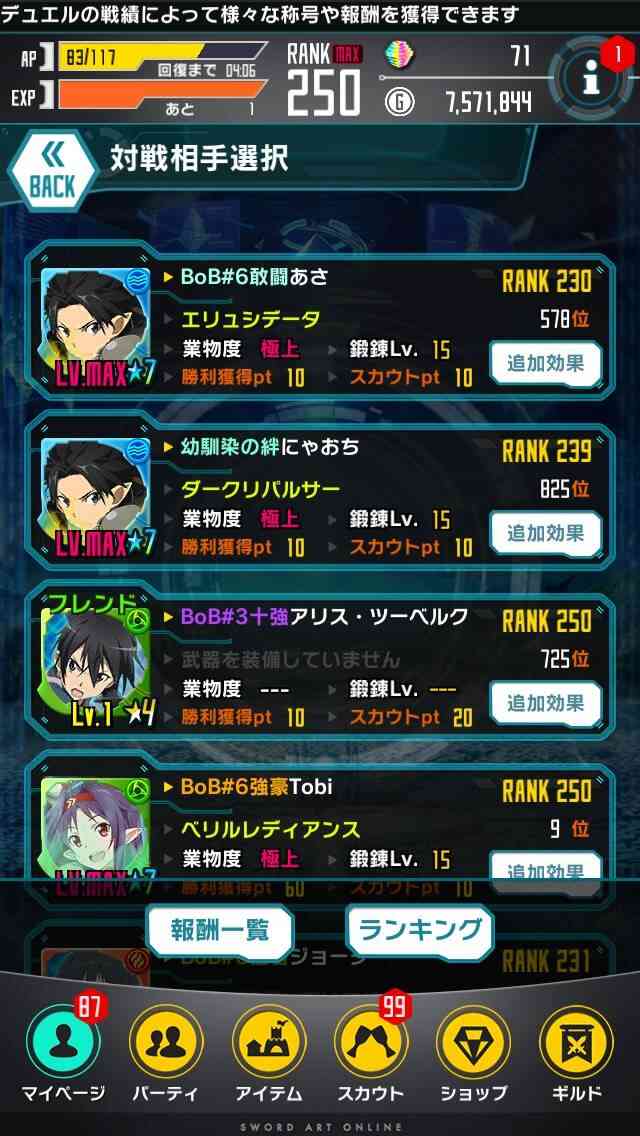Open the info icon with red badge
Screen dimensions: 640x1136
click(x=591, y=77)
